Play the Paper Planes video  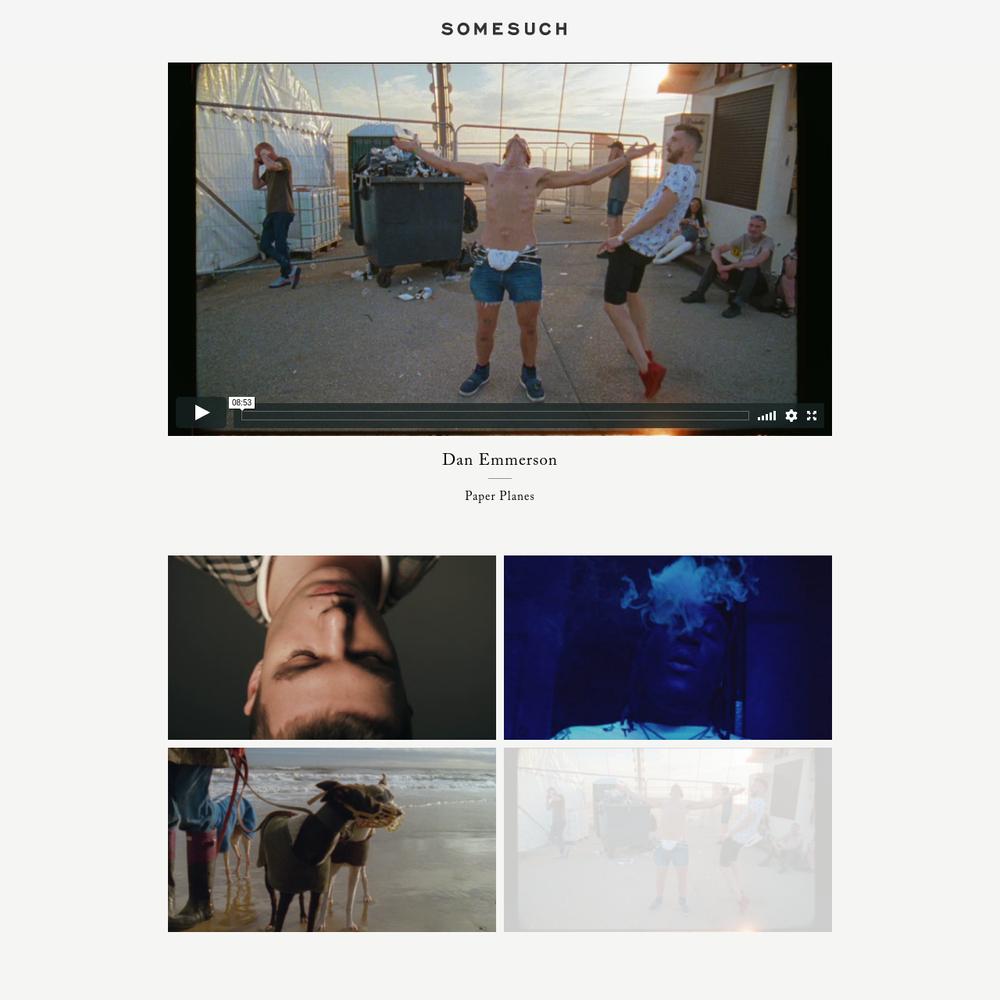click(x=201, y=412)
